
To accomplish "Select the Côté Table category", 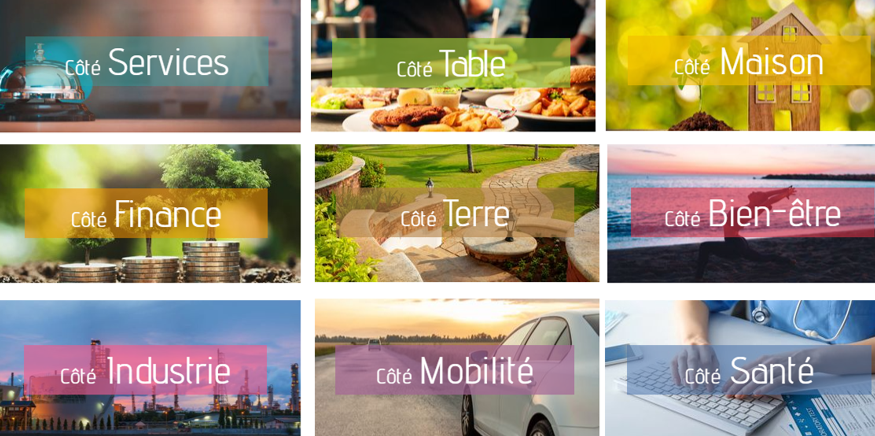I will (x=451, y=65).
